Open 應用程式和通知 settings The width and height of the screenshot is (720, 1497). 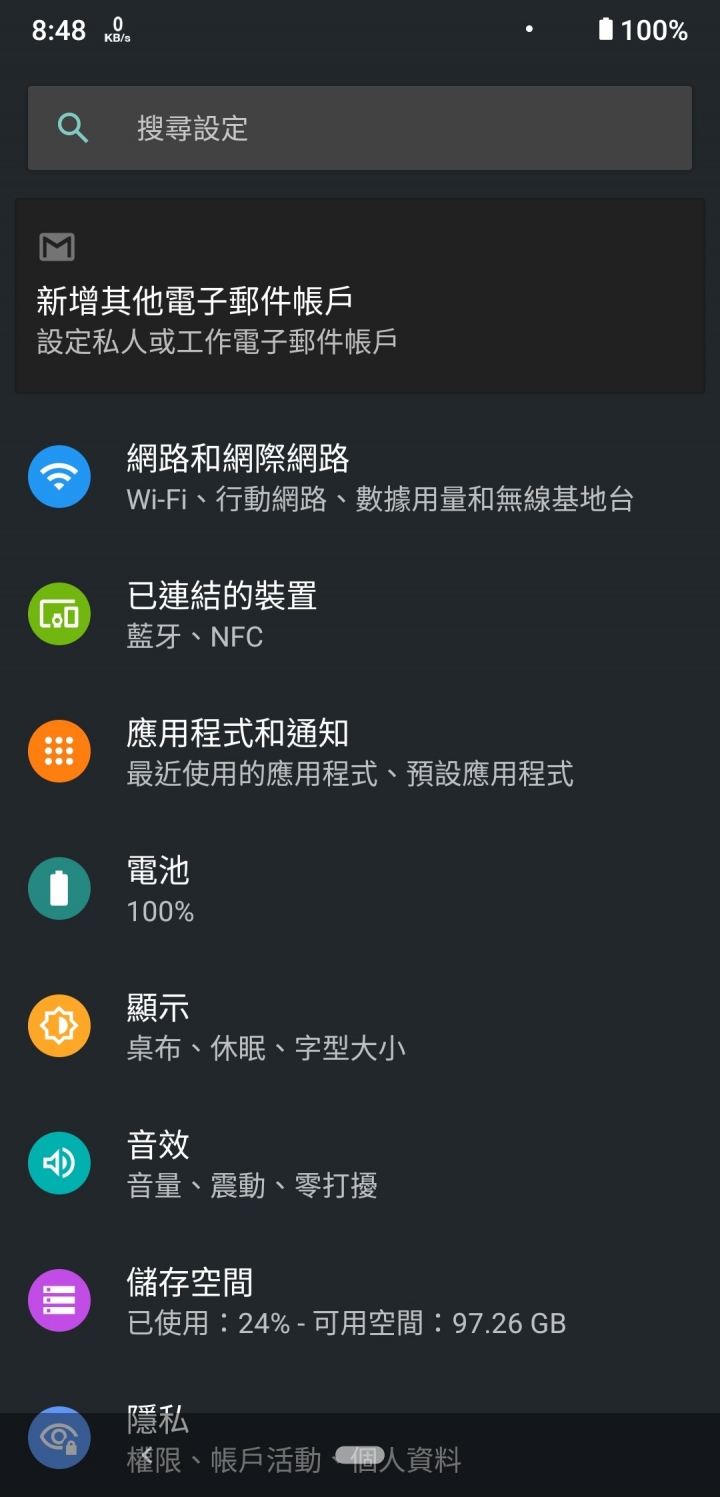[x=360, y=752]
